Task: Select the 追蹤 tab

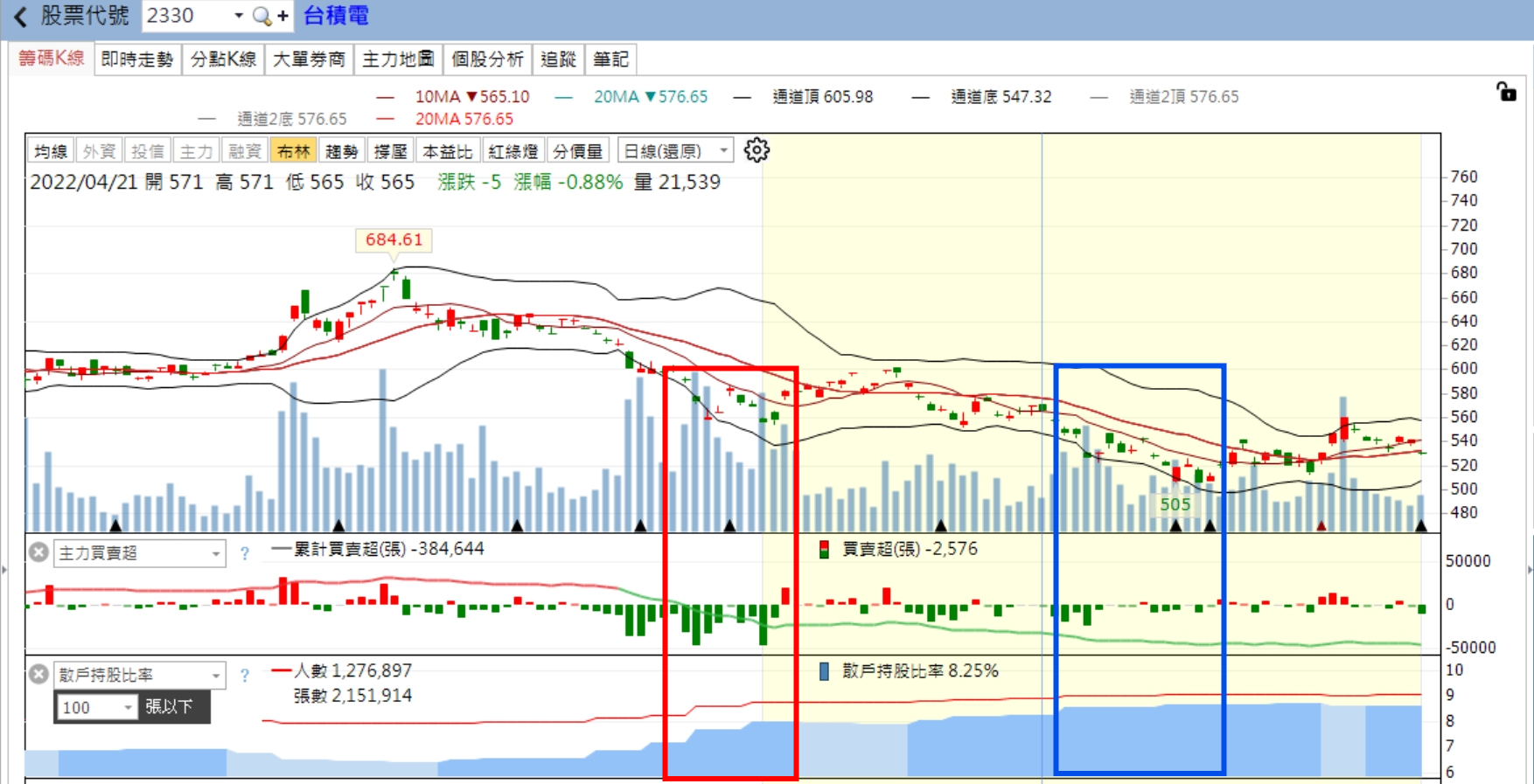Action: point(558,59)
